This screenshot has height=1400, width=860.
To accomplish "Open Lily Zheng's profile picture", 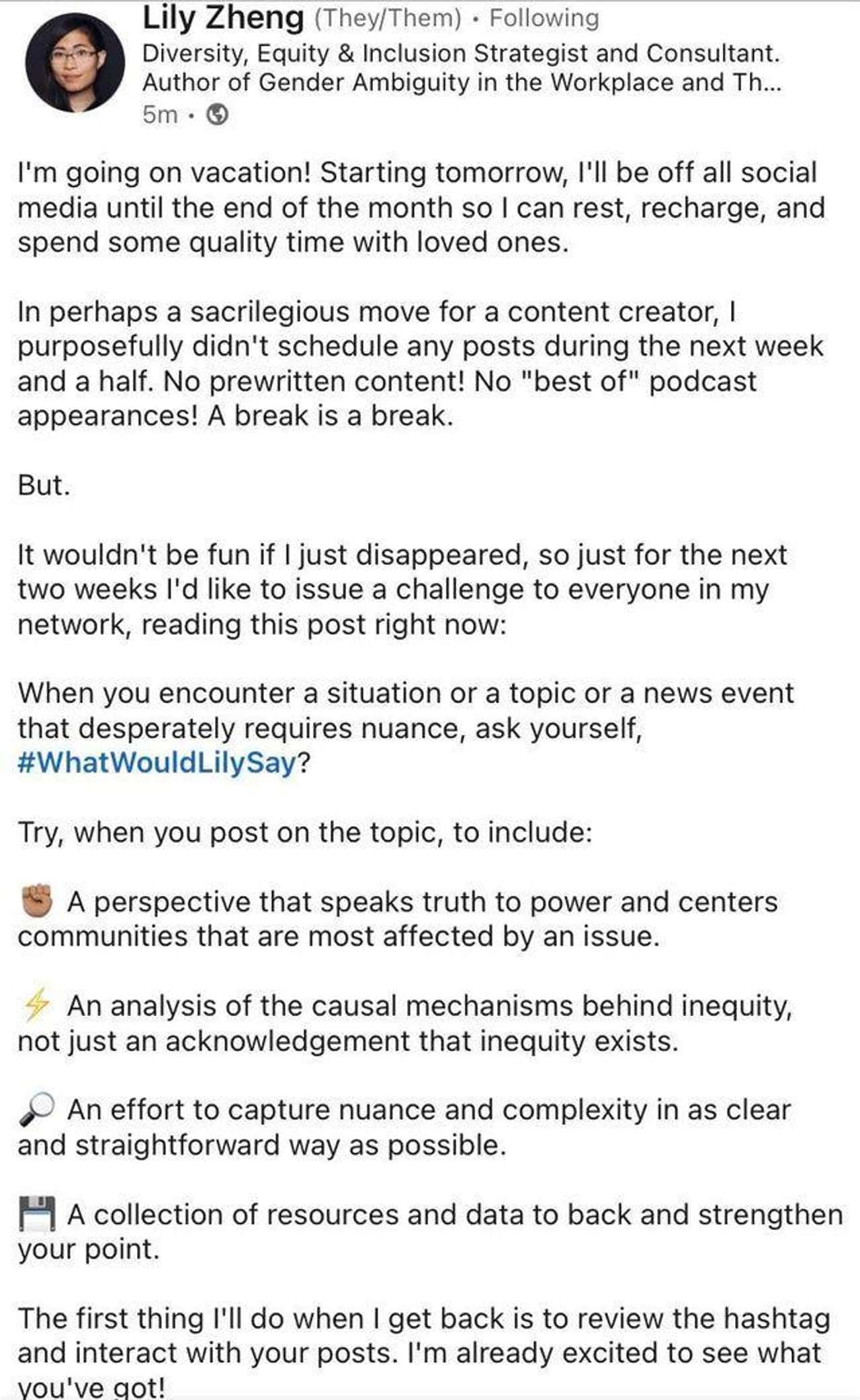I will coord(75,62).
